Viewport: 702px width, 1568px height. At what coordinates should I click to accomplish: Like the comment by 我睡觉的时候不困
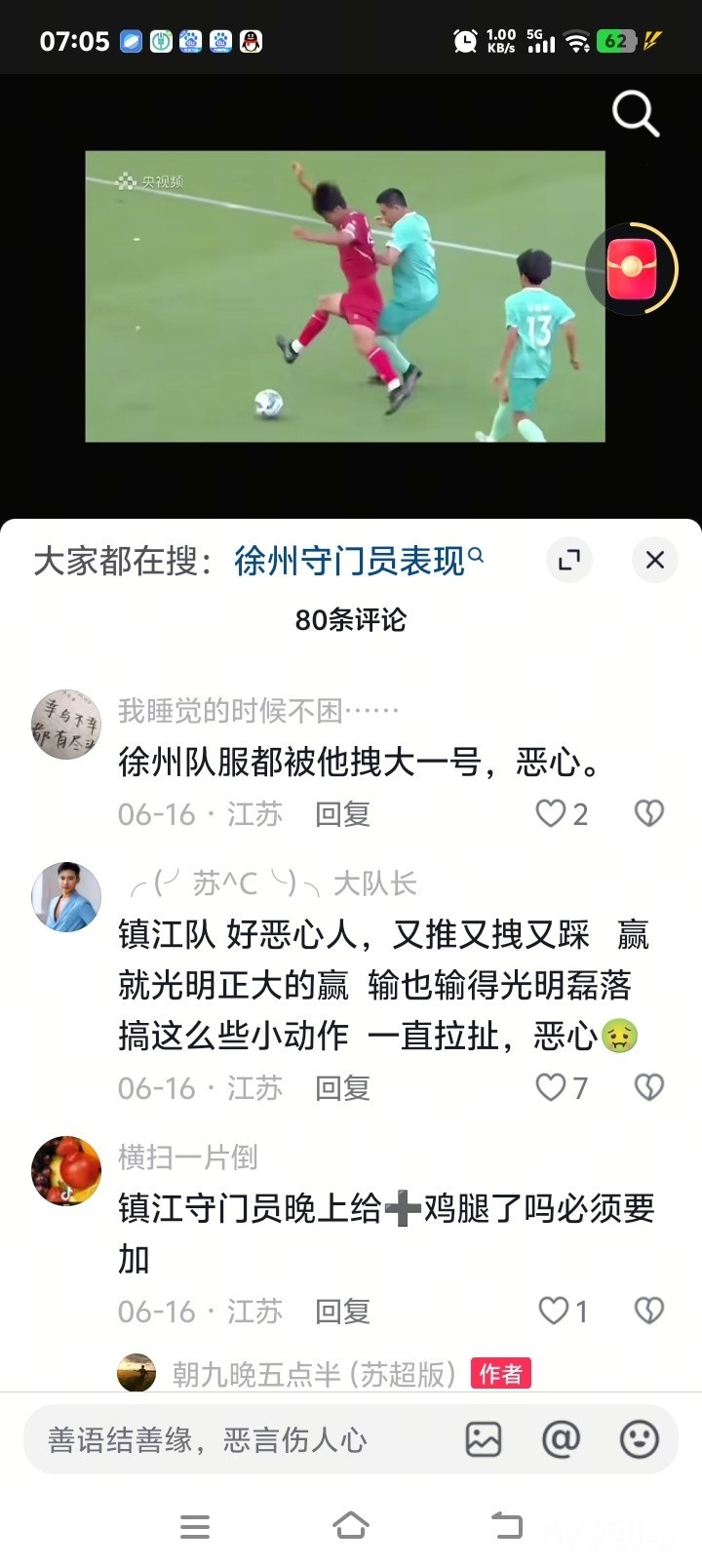552,813
